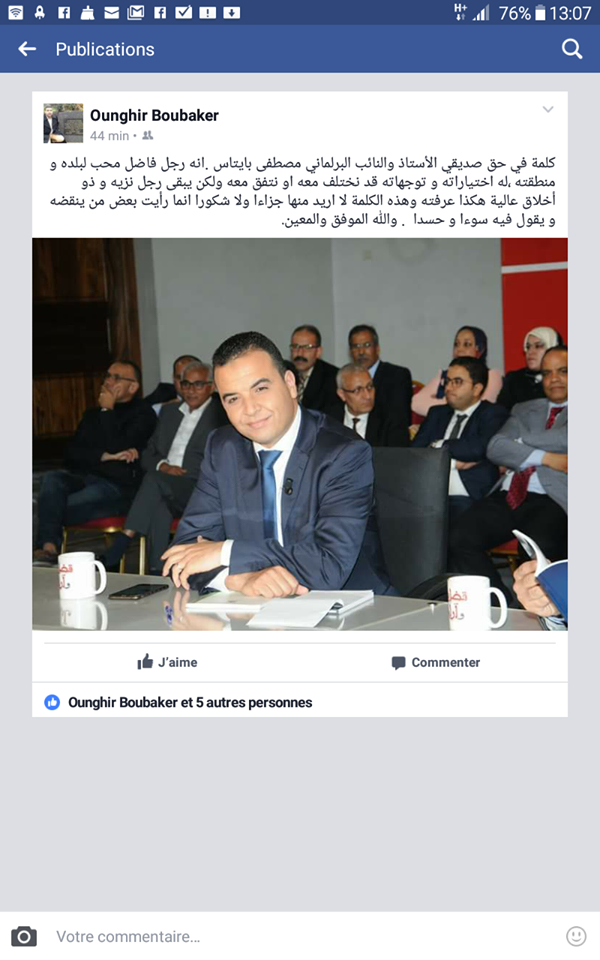Screen dimensions: 600x960
Task: Expand the post options chevron
Action: tap(548, 110)
